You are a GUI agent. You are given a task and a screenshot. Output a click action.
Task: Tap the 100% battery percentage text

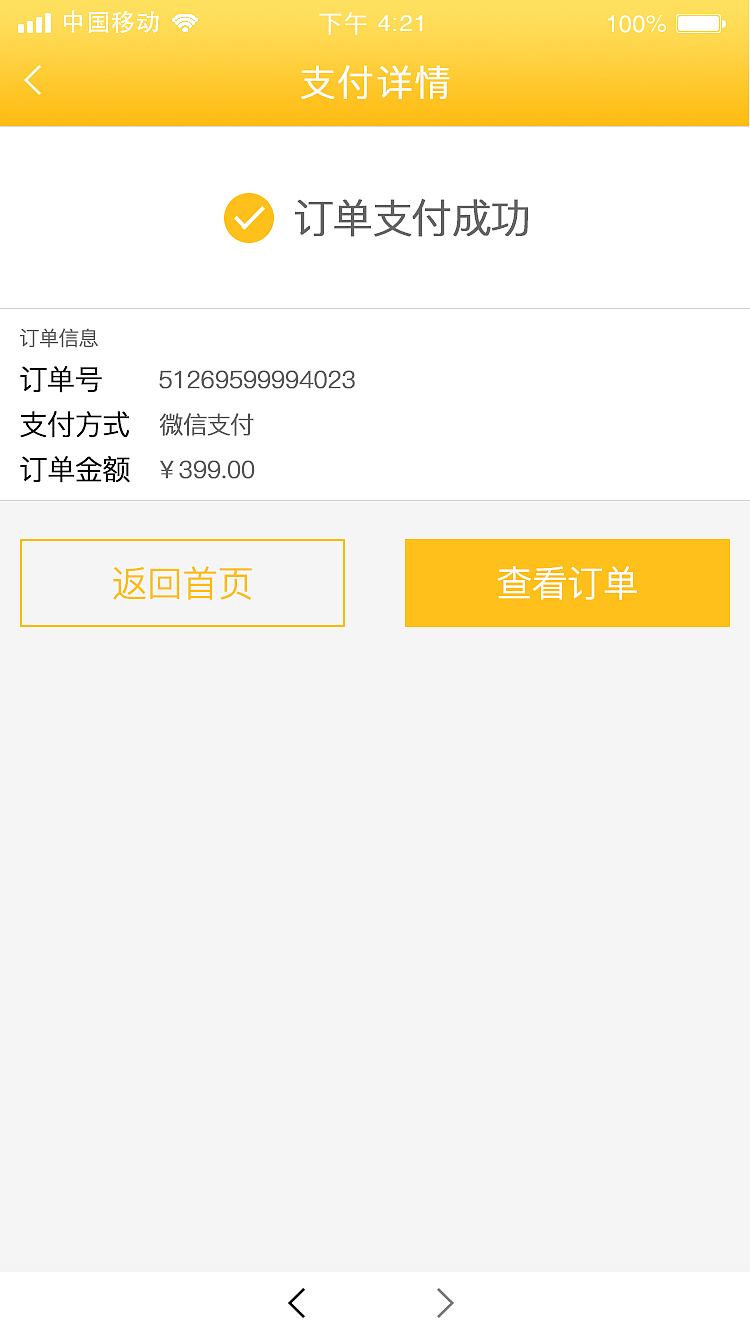[637, 24]
